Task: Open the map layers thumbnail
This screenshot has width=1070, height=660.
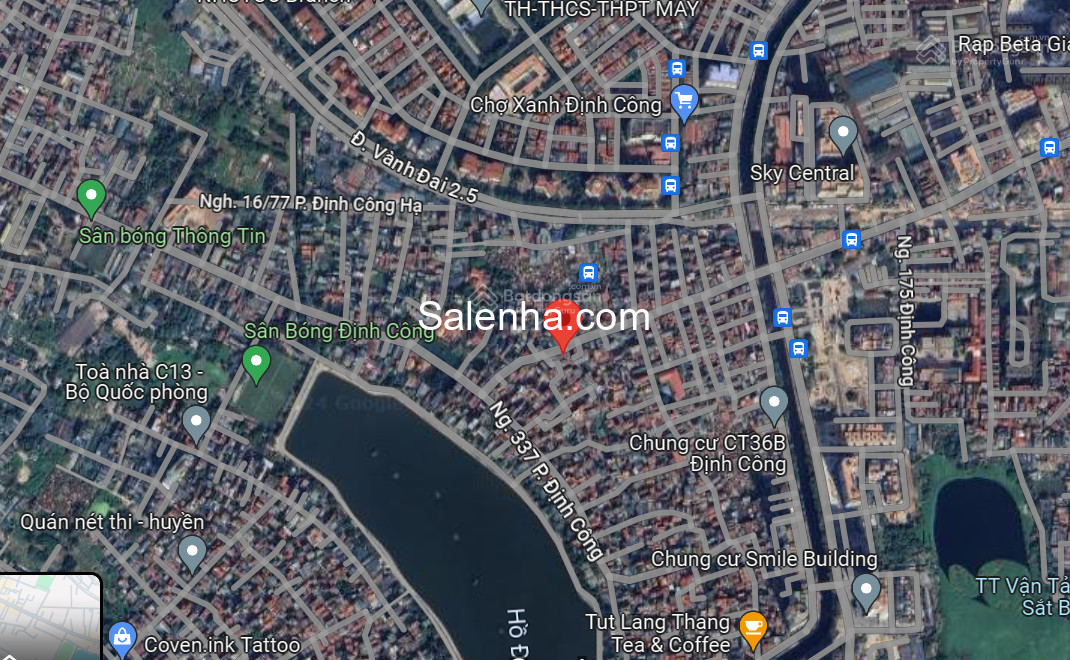Action: pos(50,617)
